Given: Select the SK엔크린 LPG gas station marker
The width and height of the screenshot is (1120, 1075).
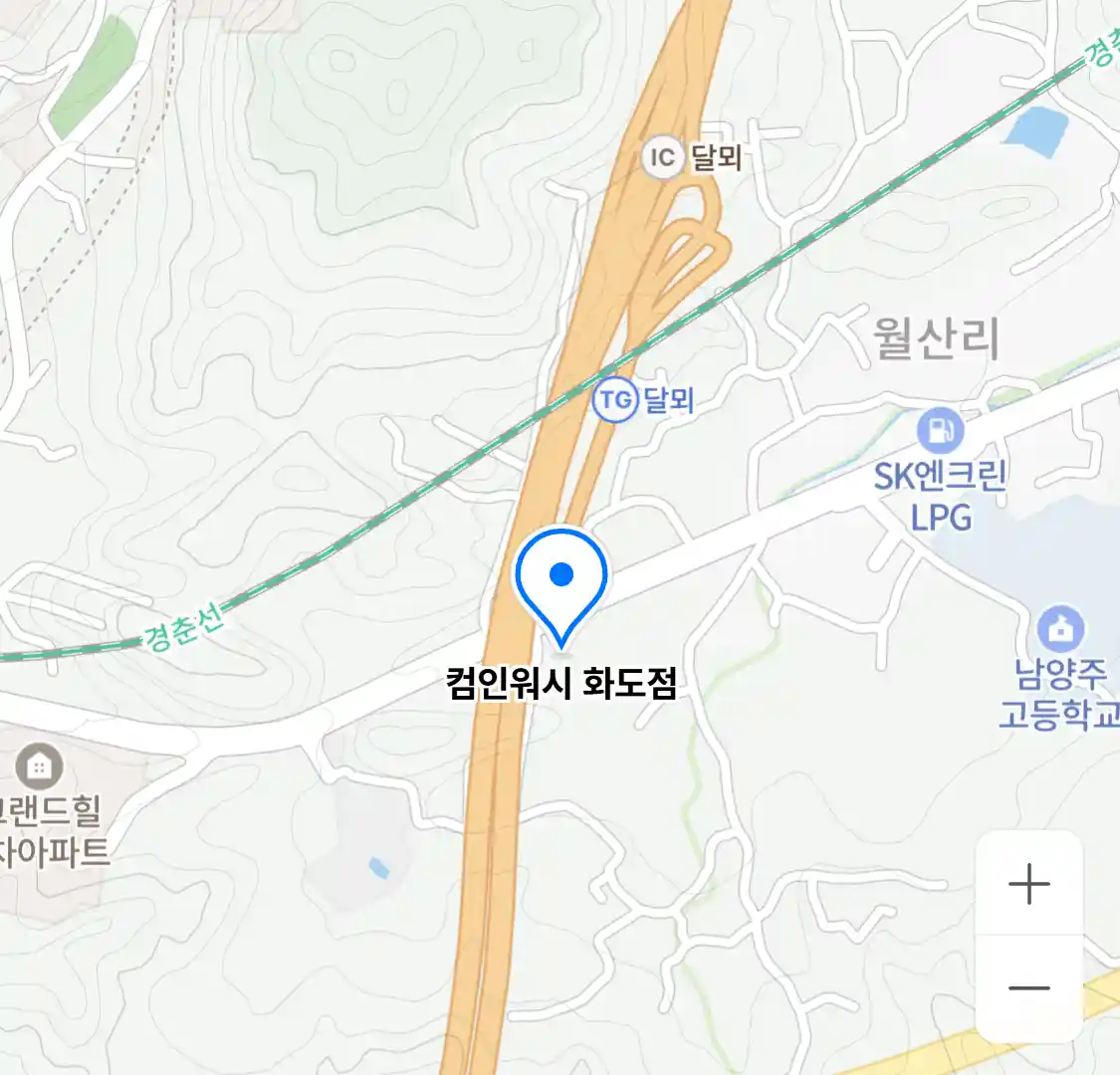Looking at the screenshot, I should tap(940, 431).
